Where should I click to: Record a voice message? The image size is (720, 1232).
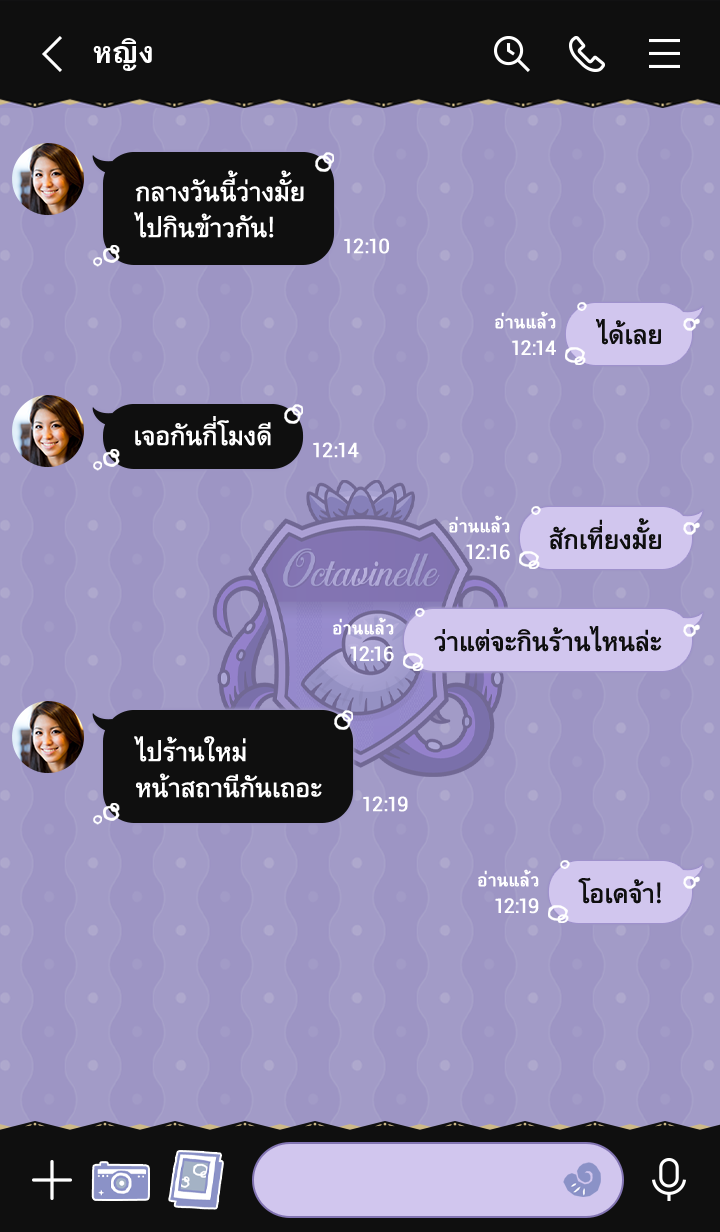pos(668,1180)
